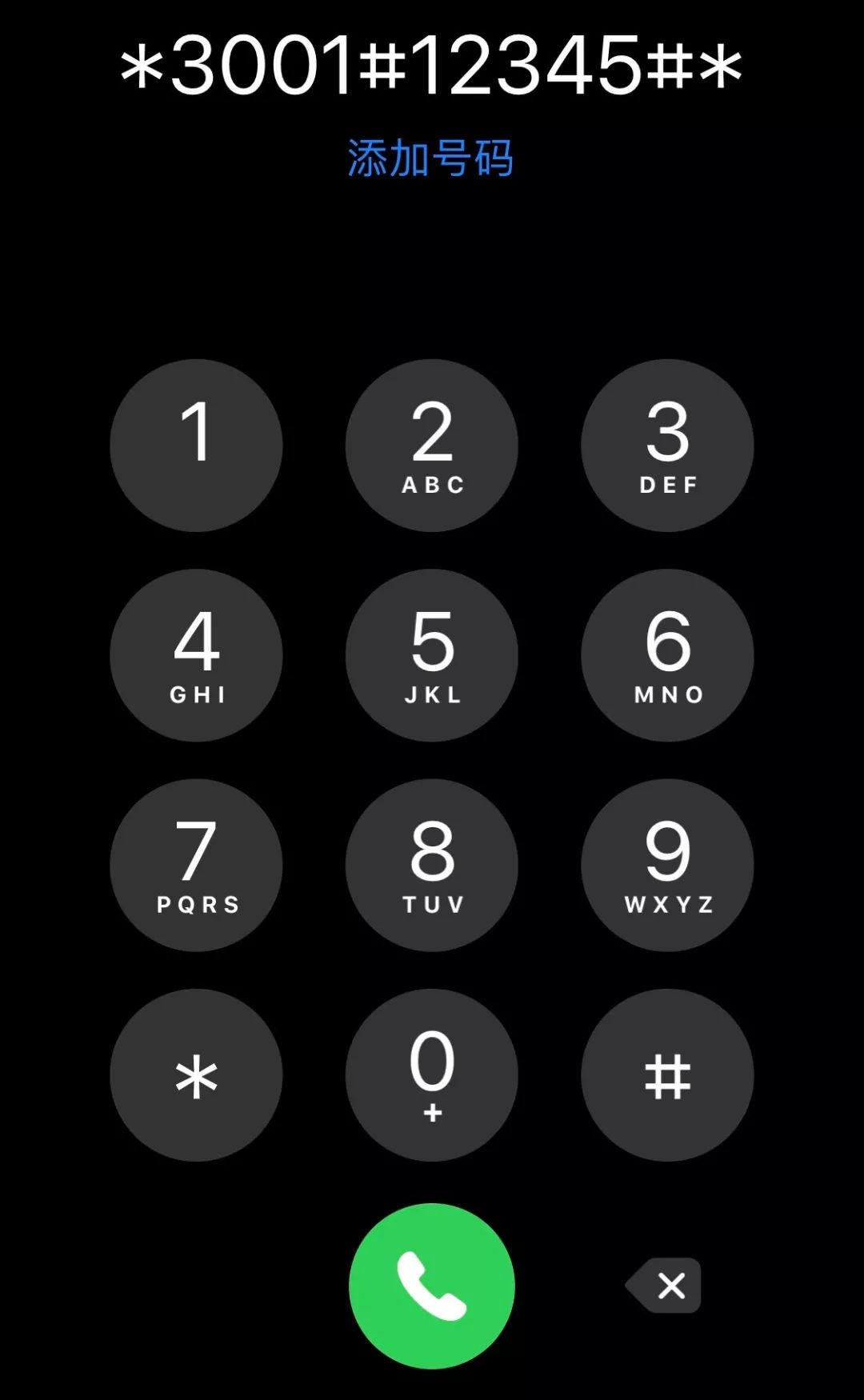
Task: Delete the last entered character
Action: pos(664,1286)
